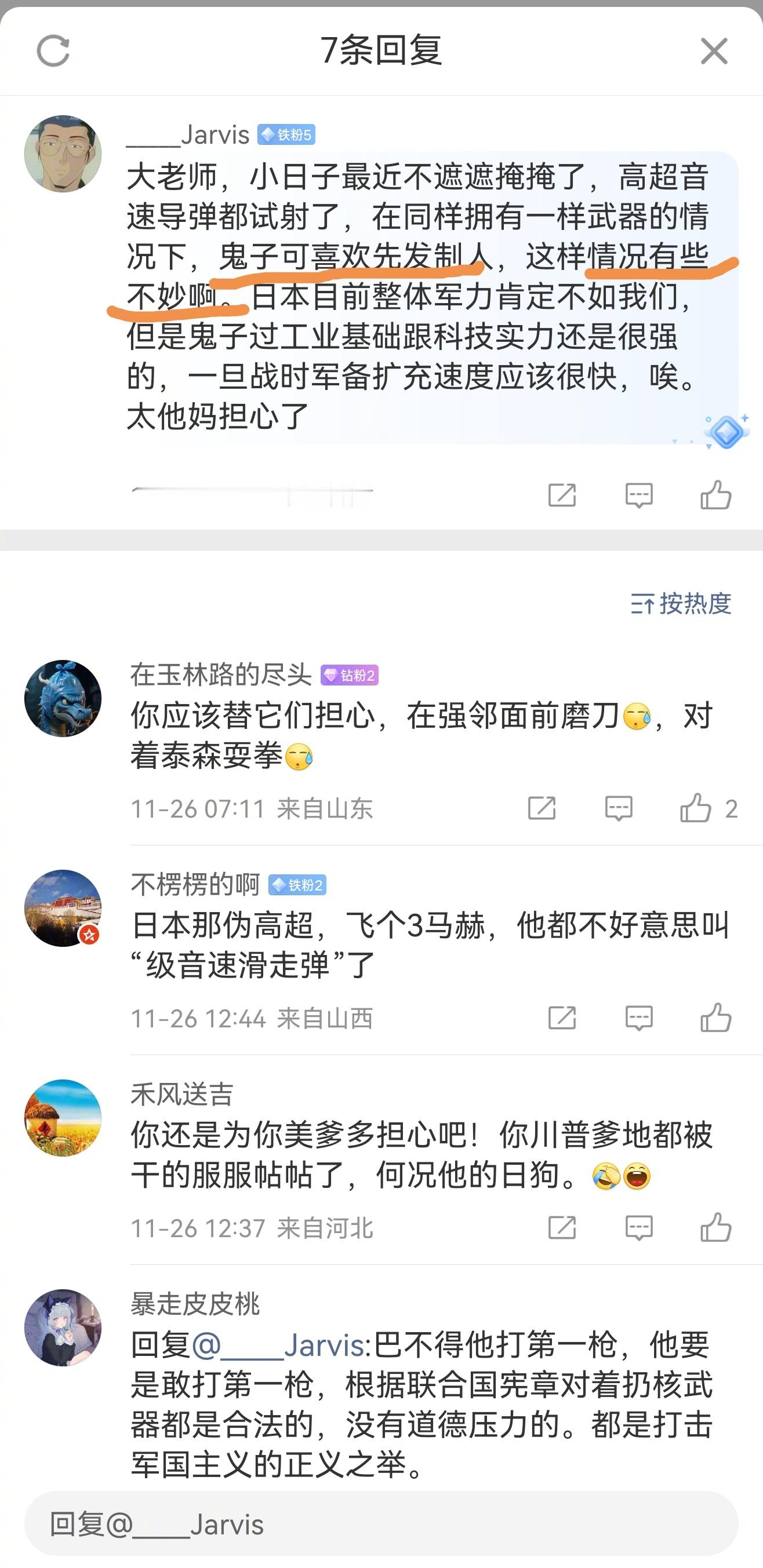Image resolution: width=763 pixels, height=1568 pixels.
Task: Open the reply bubble under 禾风送吉's comment
Action: coord(638,1227)
